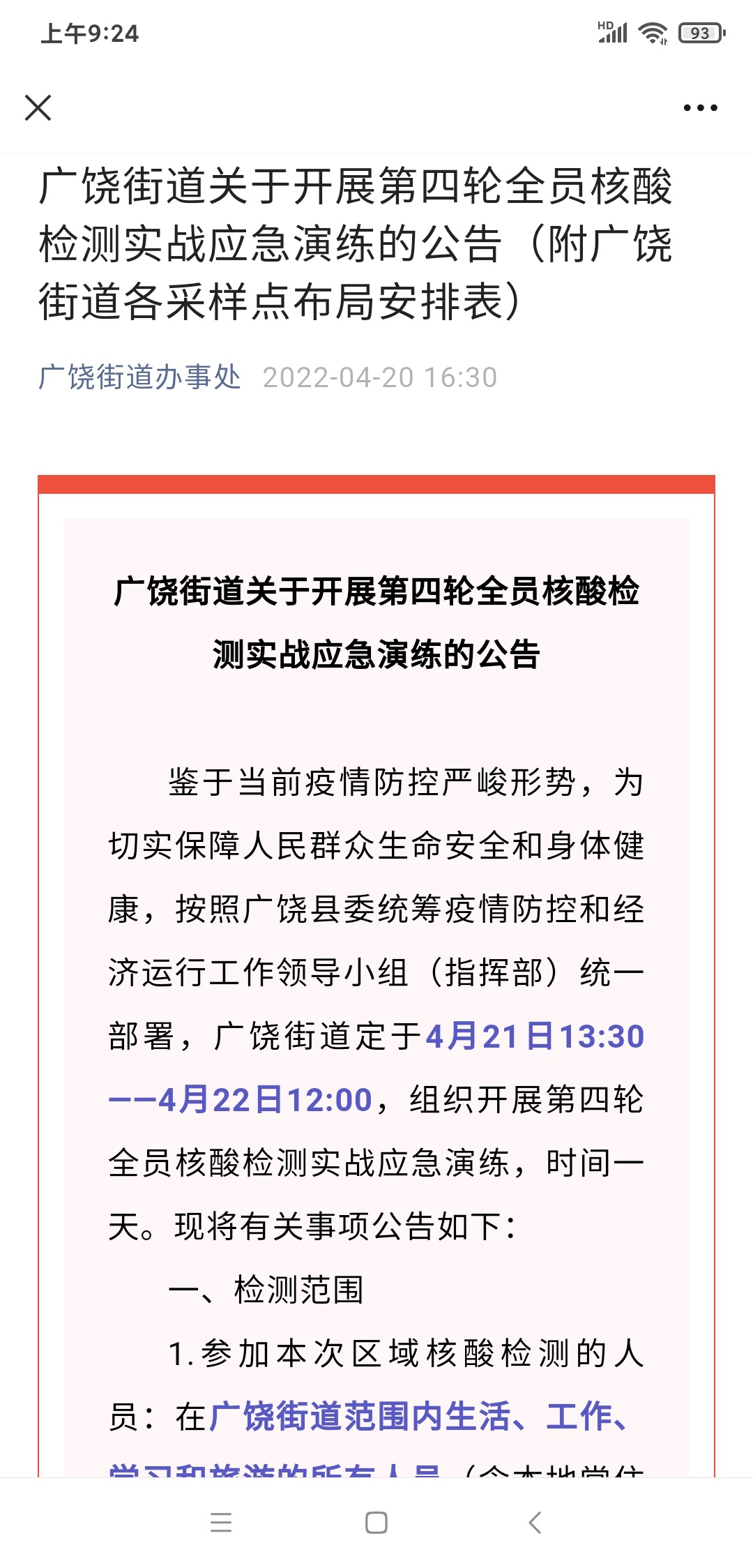The height and width of the screenshot is (1568, 753).
Task: Close the article page
Action: 38,108
